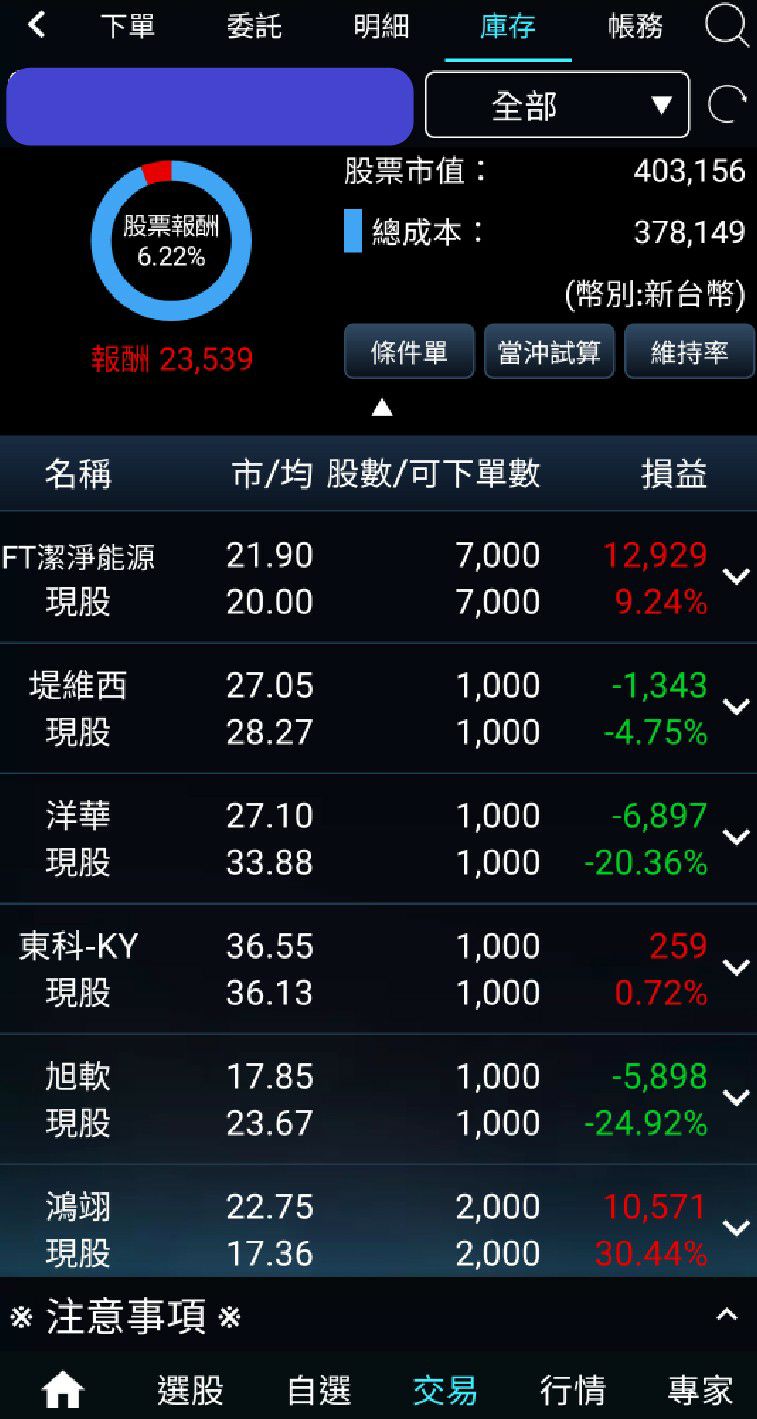Check the 維持率 button

click(x=689, y=352)
